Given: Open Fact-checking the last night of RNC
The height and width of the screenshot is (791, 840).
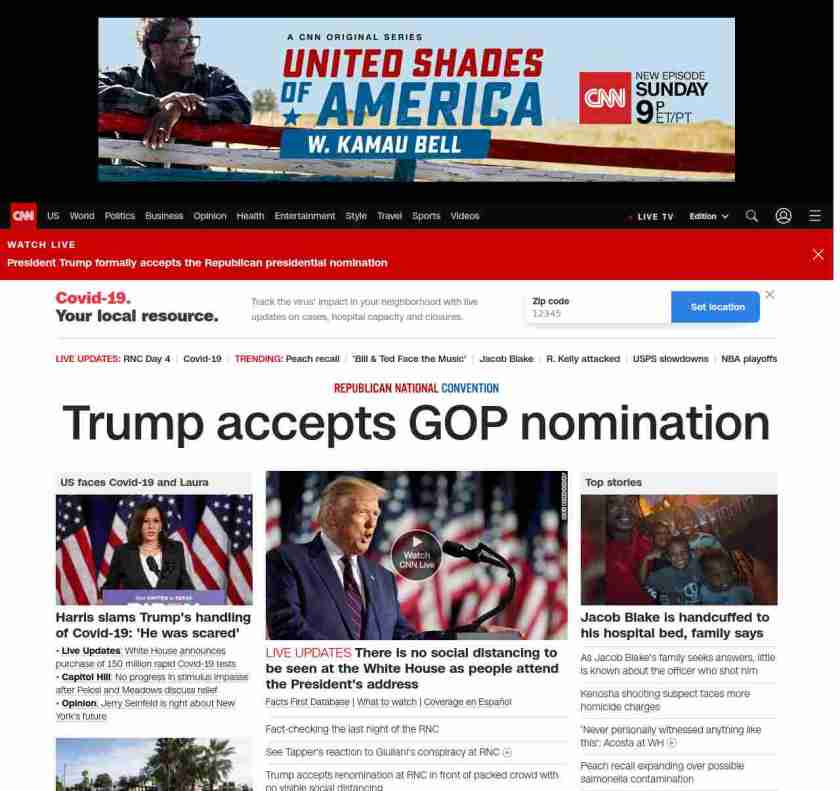Looking at the screenshot, I should click(x=352, y=729).
